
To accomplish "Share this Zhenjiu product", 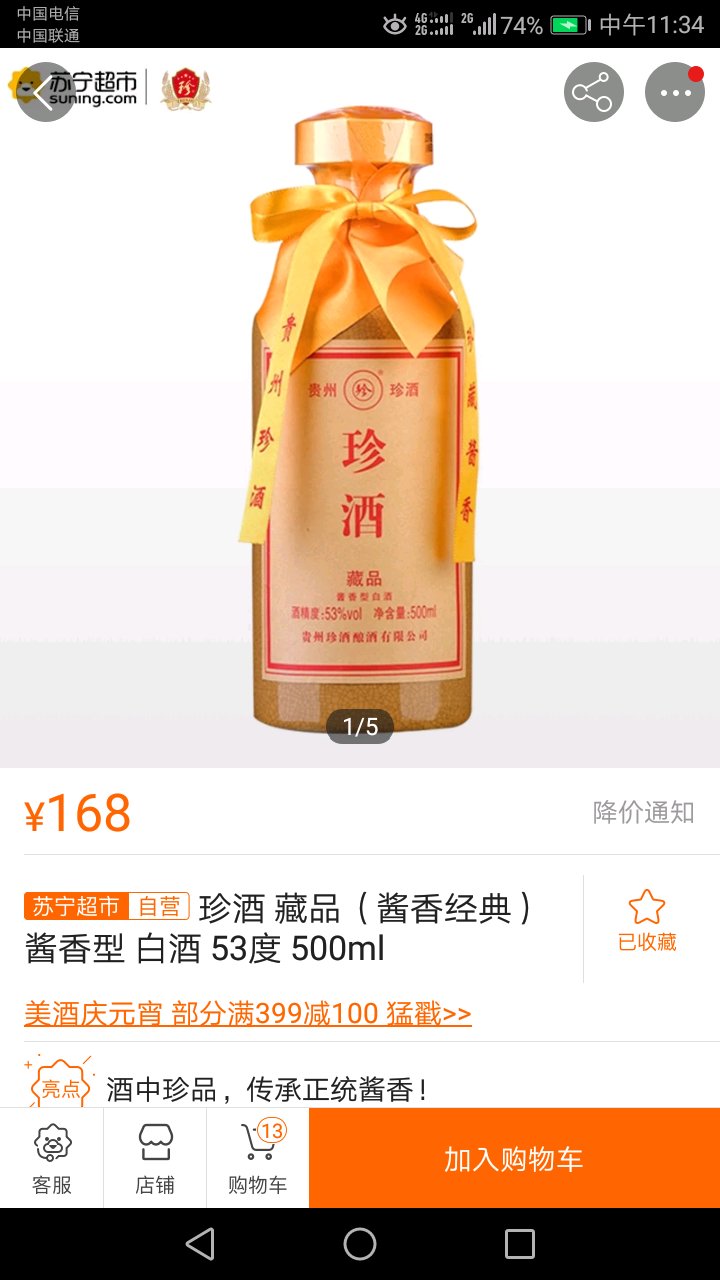I will click(593, 92).
